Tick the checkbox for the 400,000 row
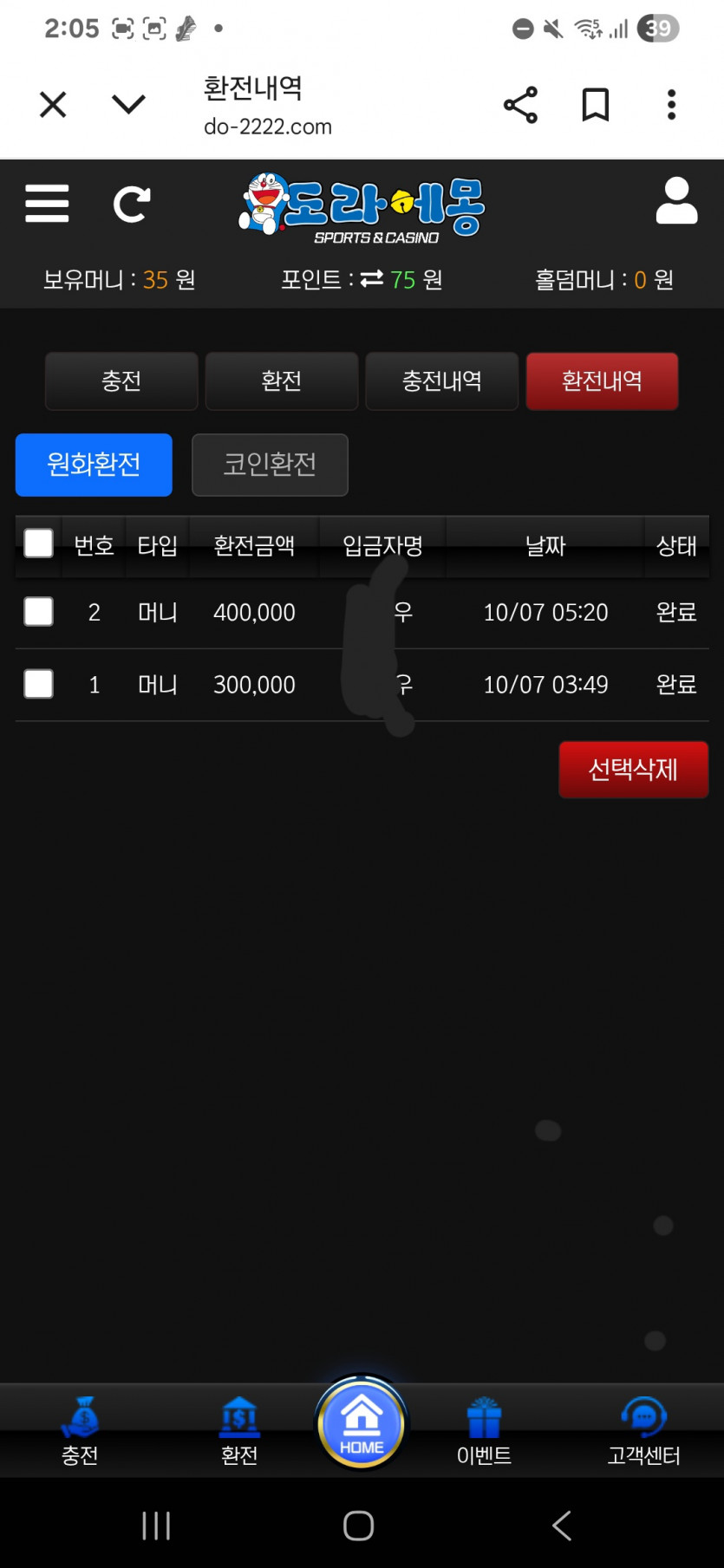Image resolution: width=724 pixels, height=1568 pixels. (x=38, y=612)
